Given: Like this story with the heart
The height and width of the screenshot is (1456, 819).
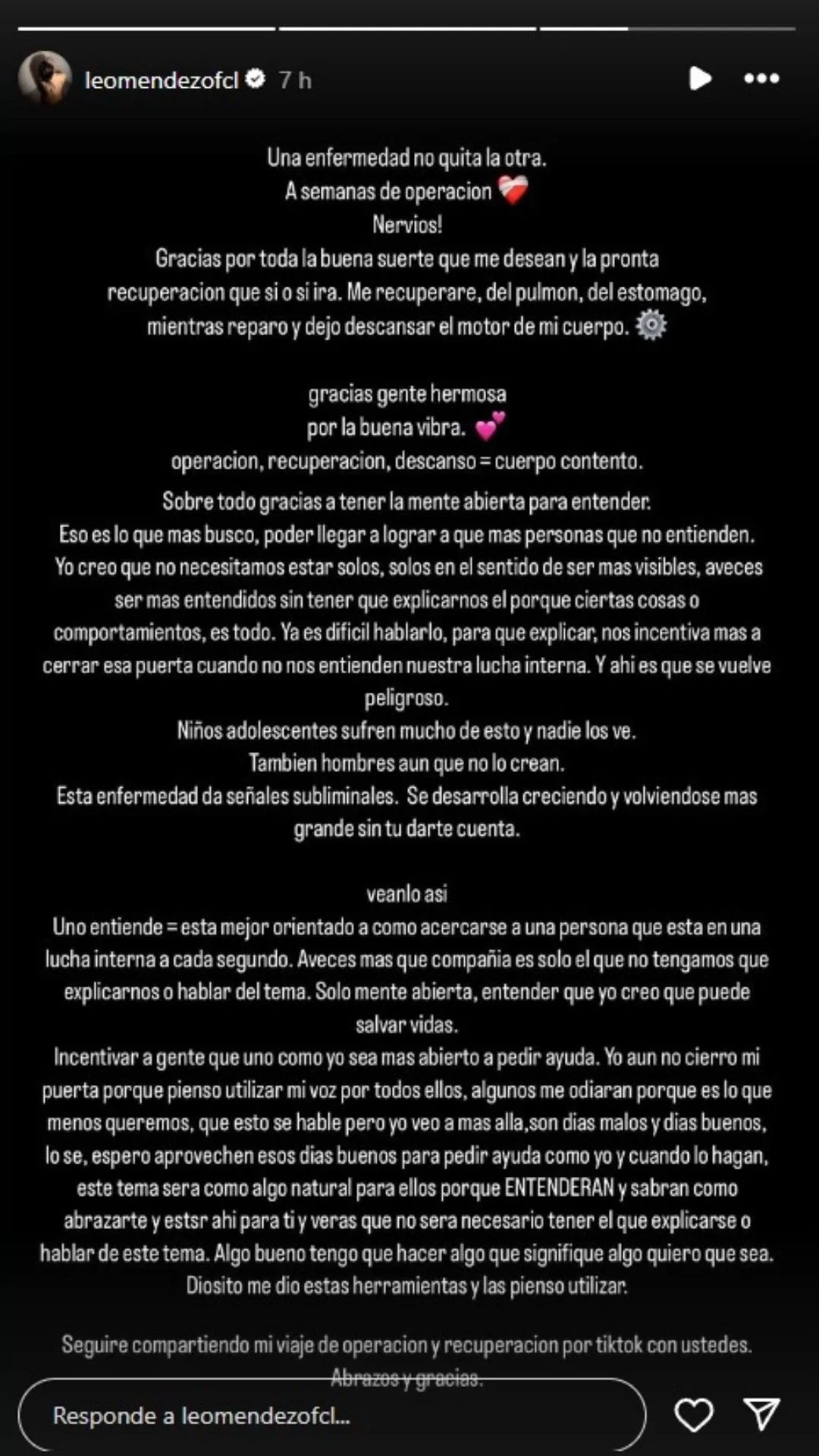Looking at the screenshot, I should point(694,1415).
